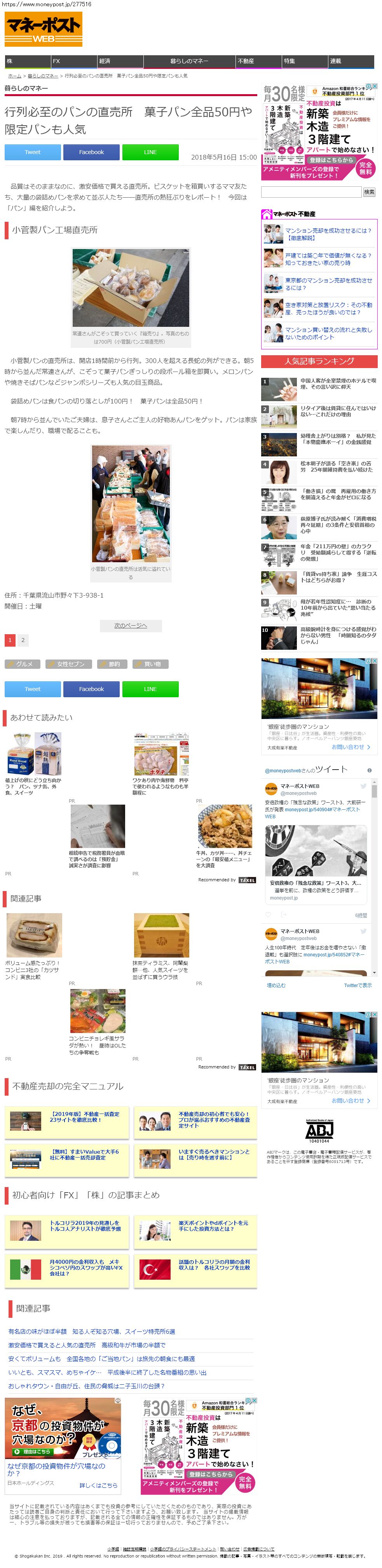Submit search with the 検索 button
The width and height of the screenshot is (382, 1568).
click(369, 192)
